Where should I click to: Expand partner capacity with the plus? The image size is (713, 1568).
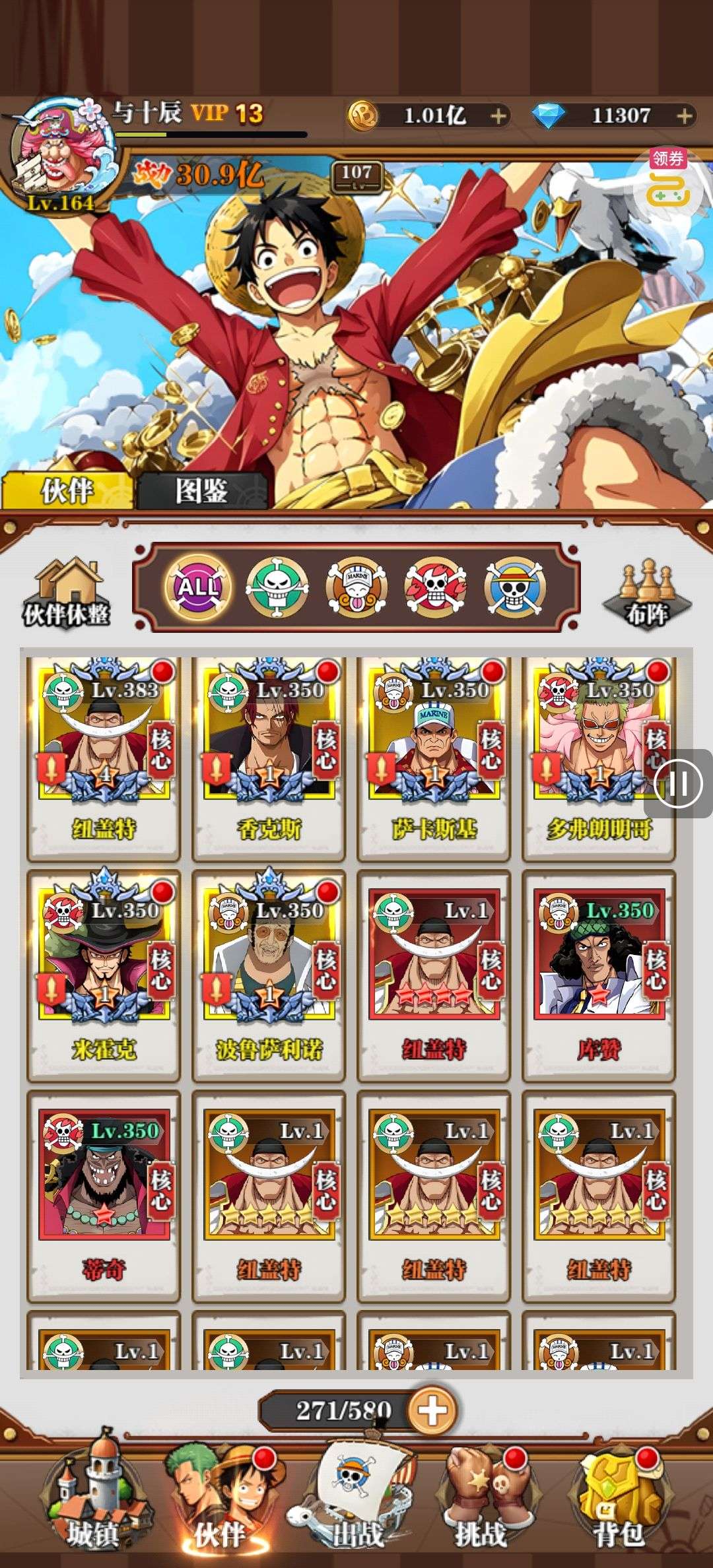tap(432, 1410)
